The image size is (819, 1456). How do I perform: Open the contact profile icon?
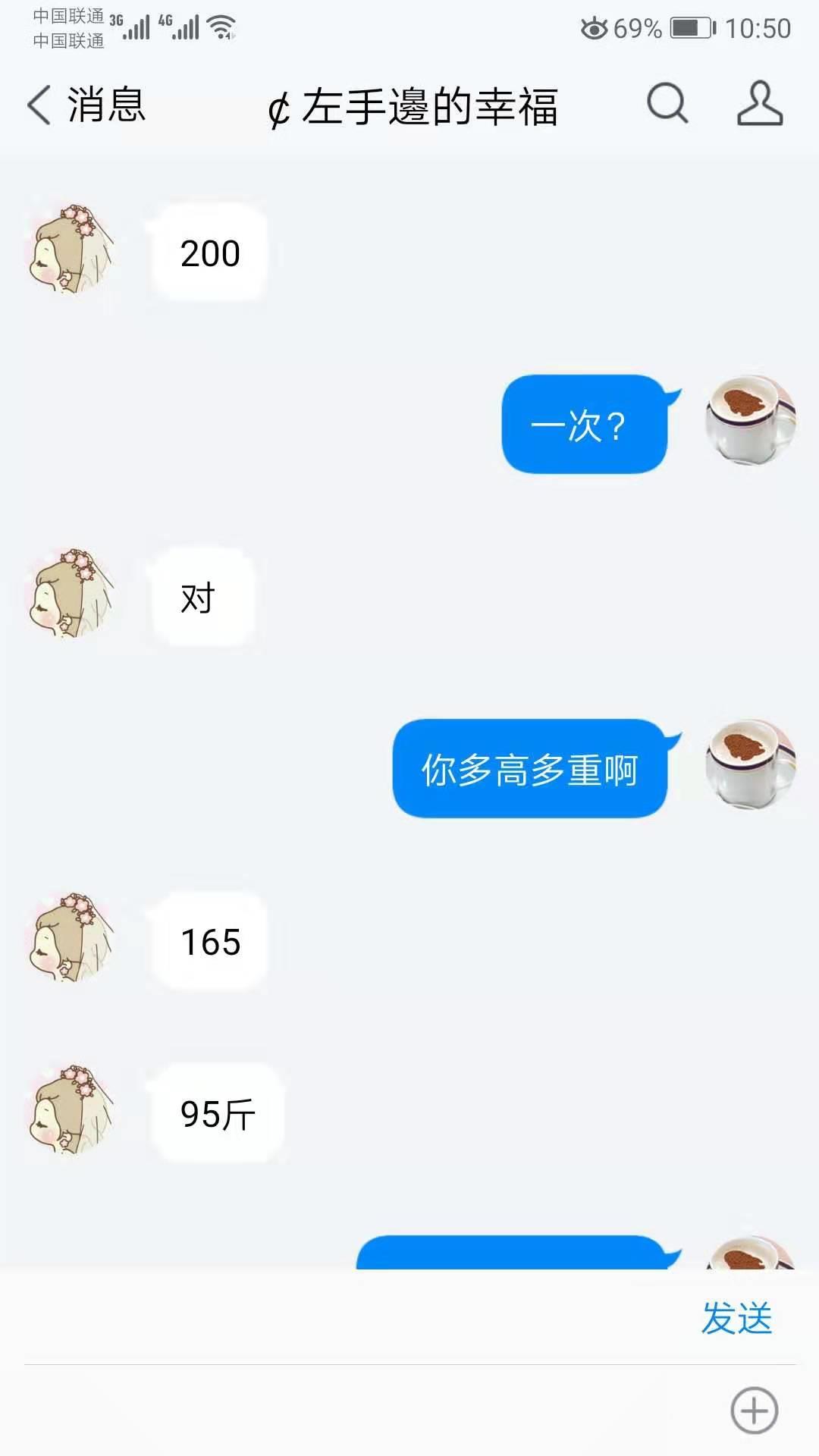759,104
